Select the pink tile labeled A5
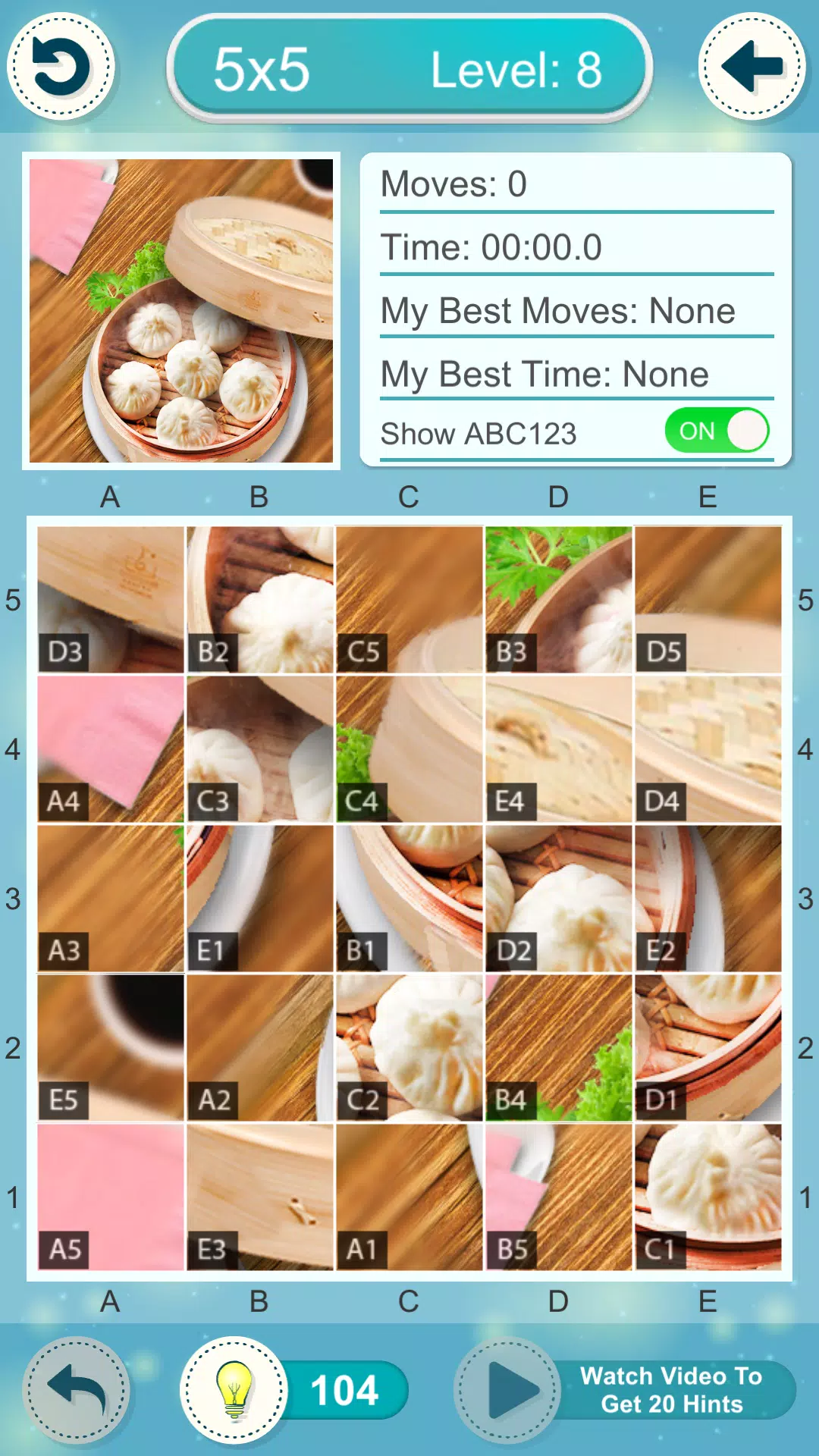 111,1197
